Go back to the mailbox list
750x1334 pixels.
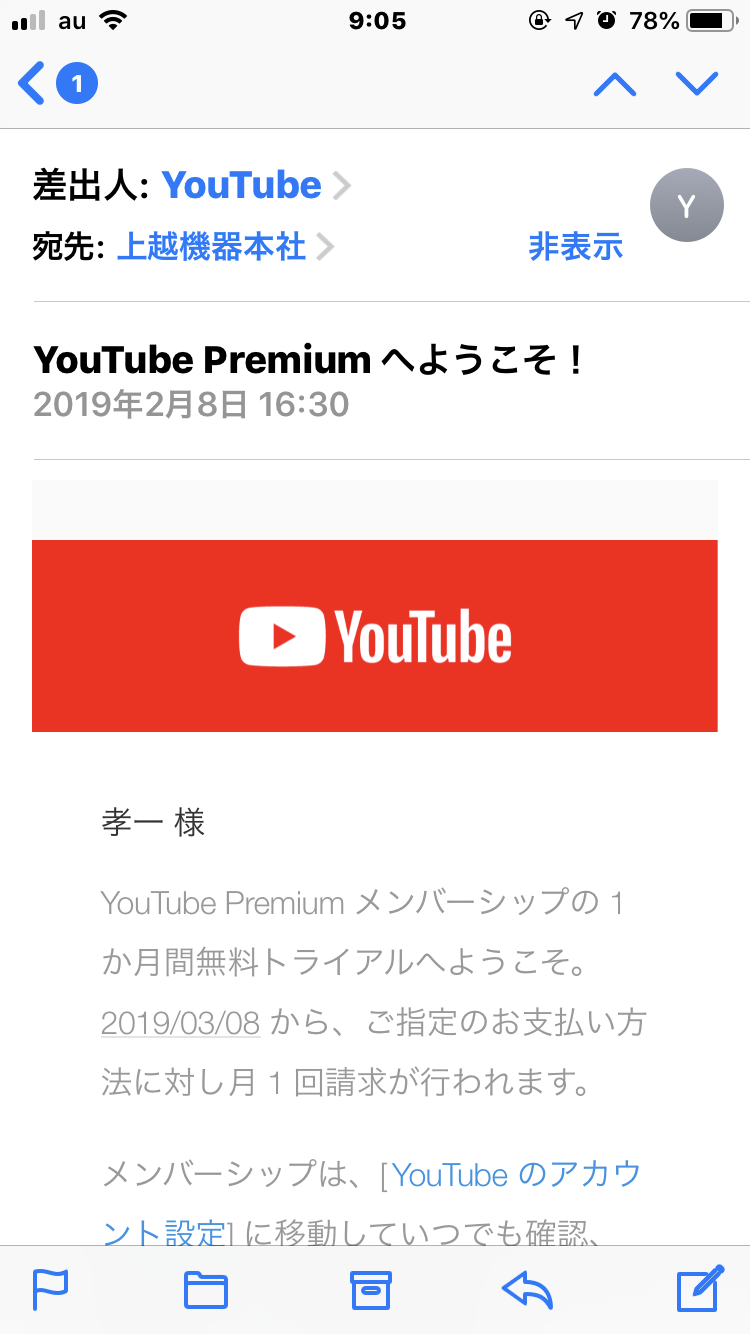[57, 83]
